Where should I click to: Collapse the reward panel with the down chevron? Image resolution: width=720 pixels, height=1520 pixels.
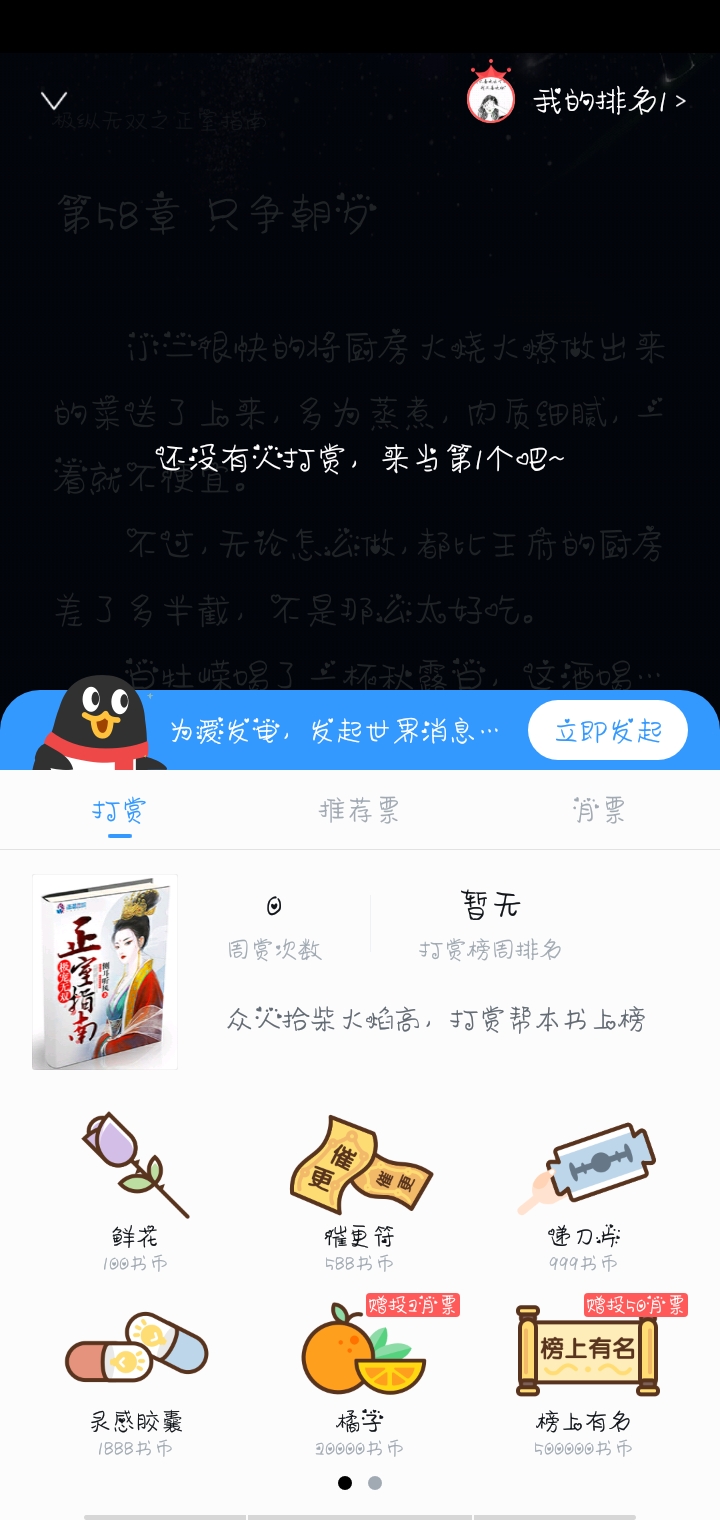pos(54,100)
